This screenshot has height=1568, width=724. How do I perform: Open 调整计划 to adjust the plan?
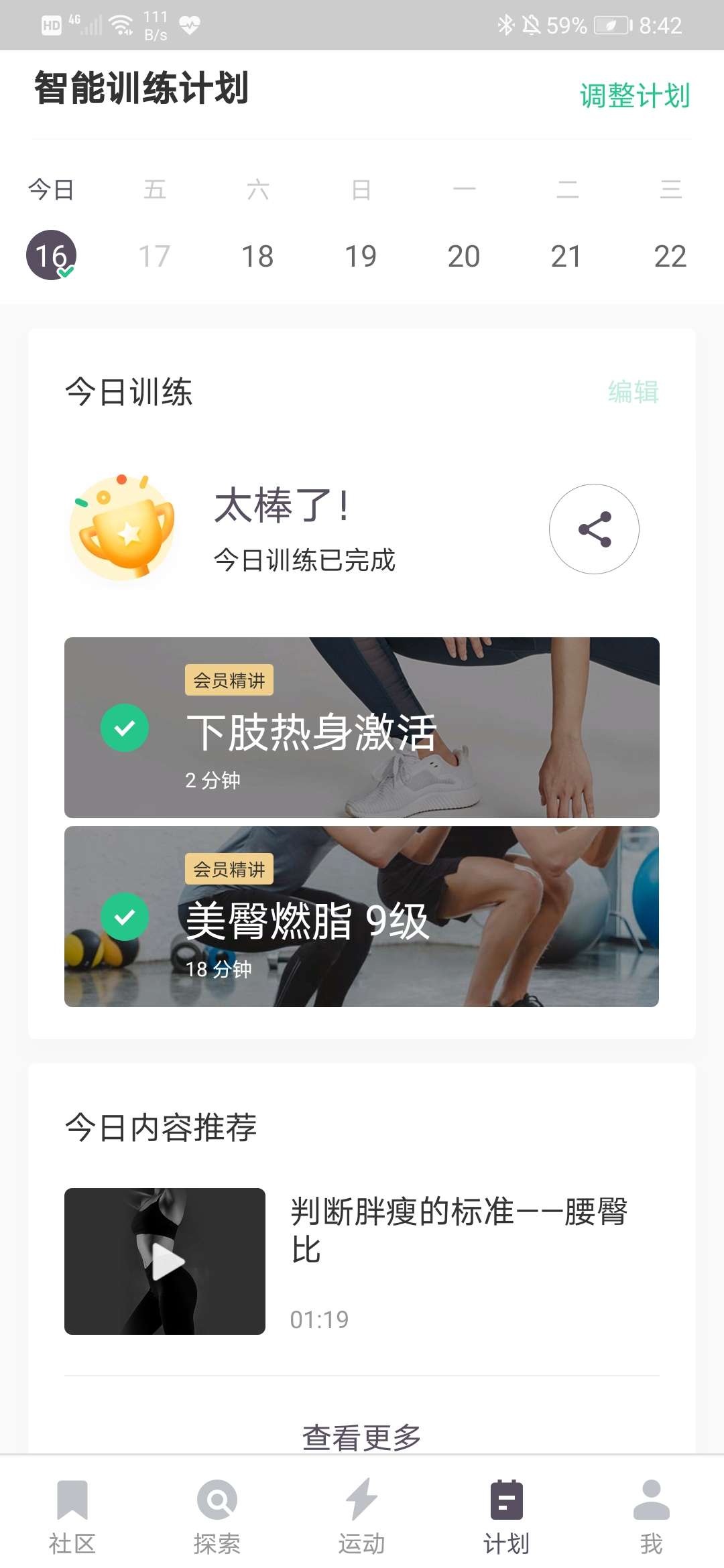tap(633, 95)
